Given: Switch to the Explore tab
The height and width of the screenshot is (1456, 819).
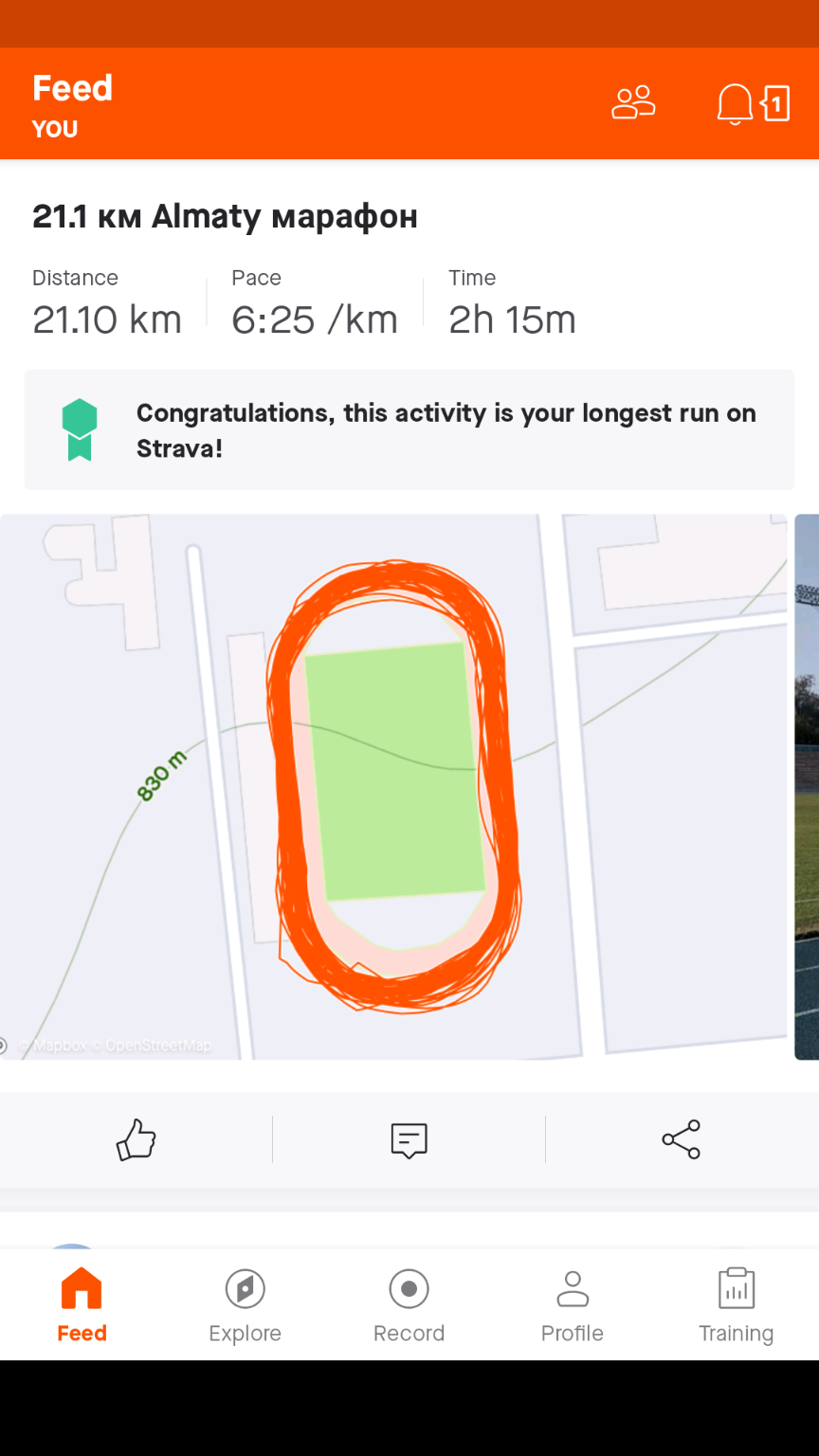Looking at the screenshot, I should point(245,1306).
